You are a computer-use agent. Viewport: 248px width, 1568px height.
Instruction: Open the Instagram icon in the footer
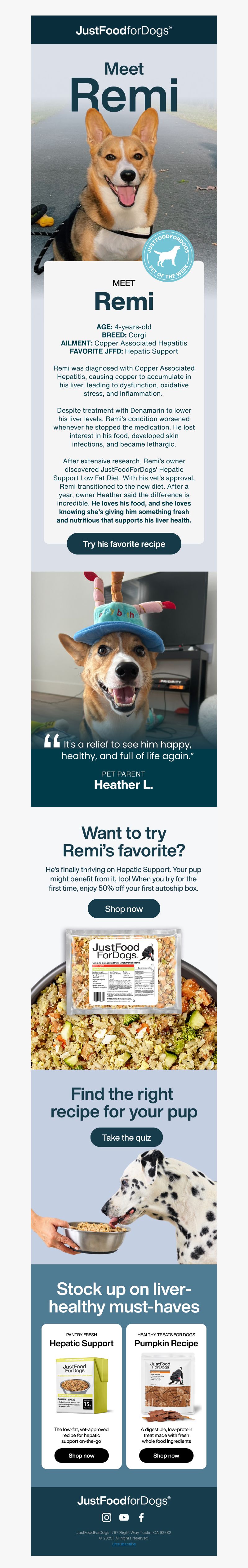click(106, 1517)
